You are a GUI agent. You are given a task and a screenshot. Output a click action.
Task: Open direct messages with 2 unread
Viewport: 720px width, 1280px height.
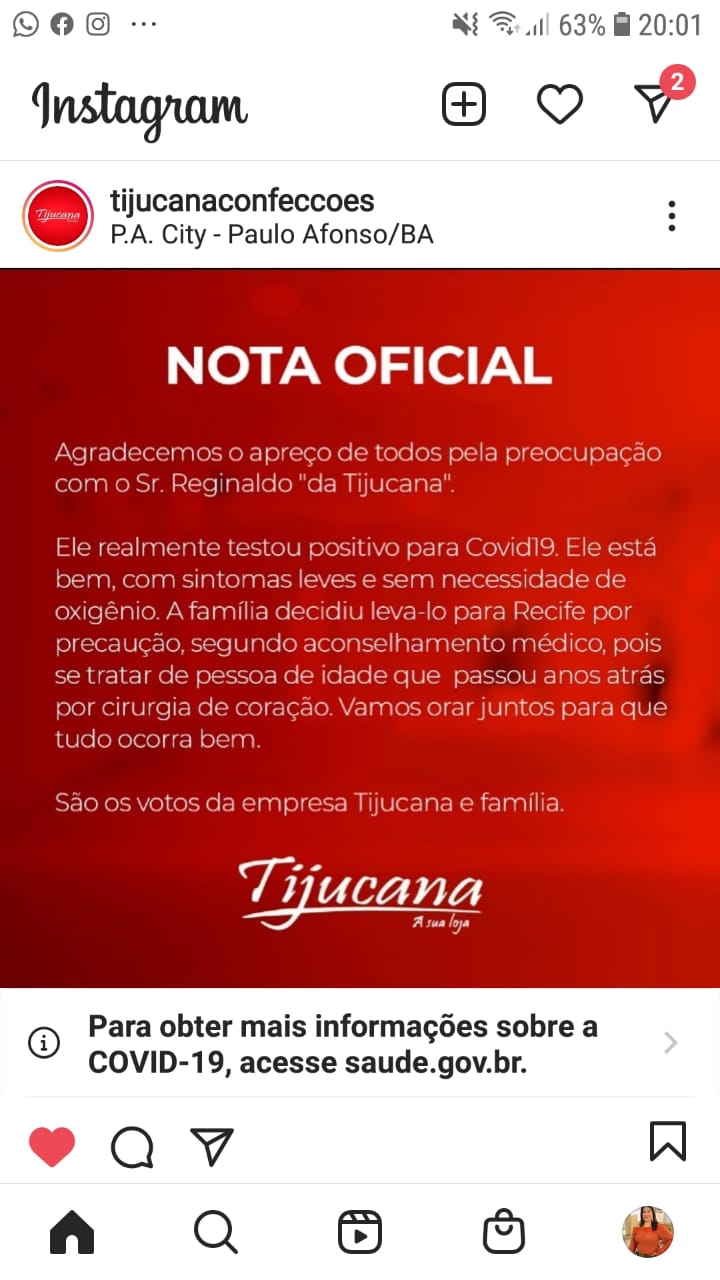coord(656,102)
